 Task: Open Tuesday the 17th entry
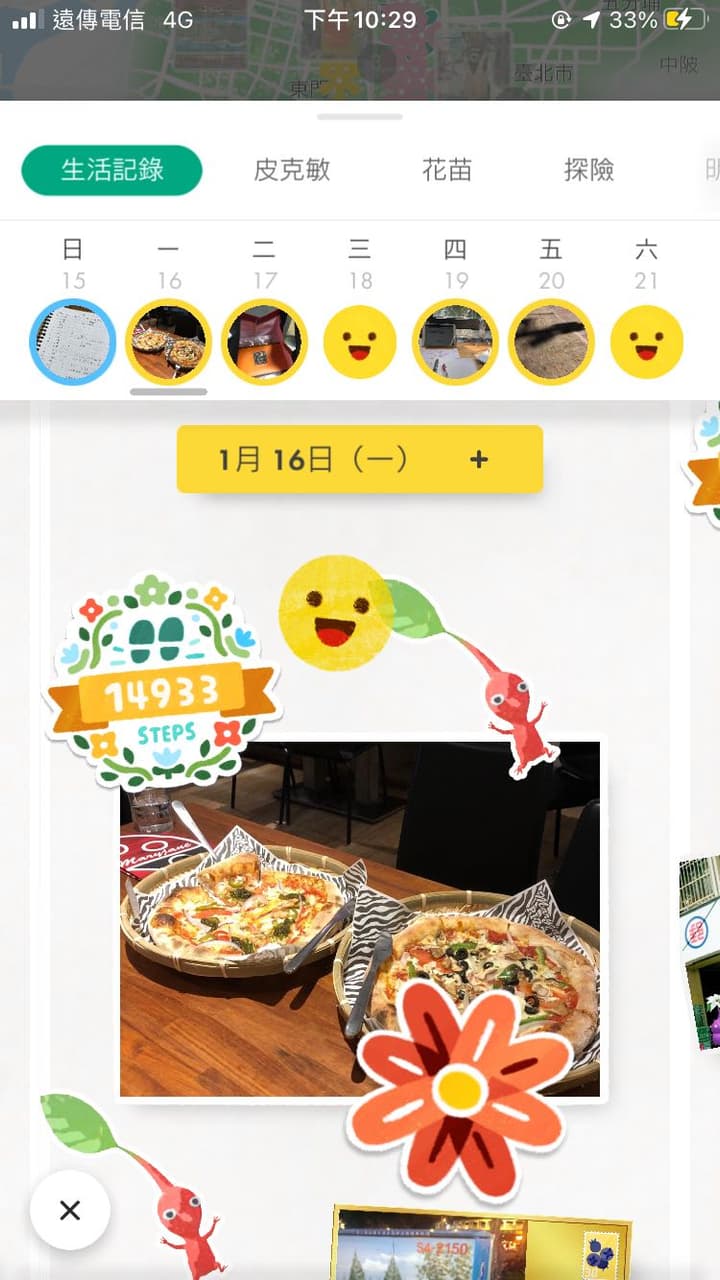pyautogui.click(x=264, y=342)
